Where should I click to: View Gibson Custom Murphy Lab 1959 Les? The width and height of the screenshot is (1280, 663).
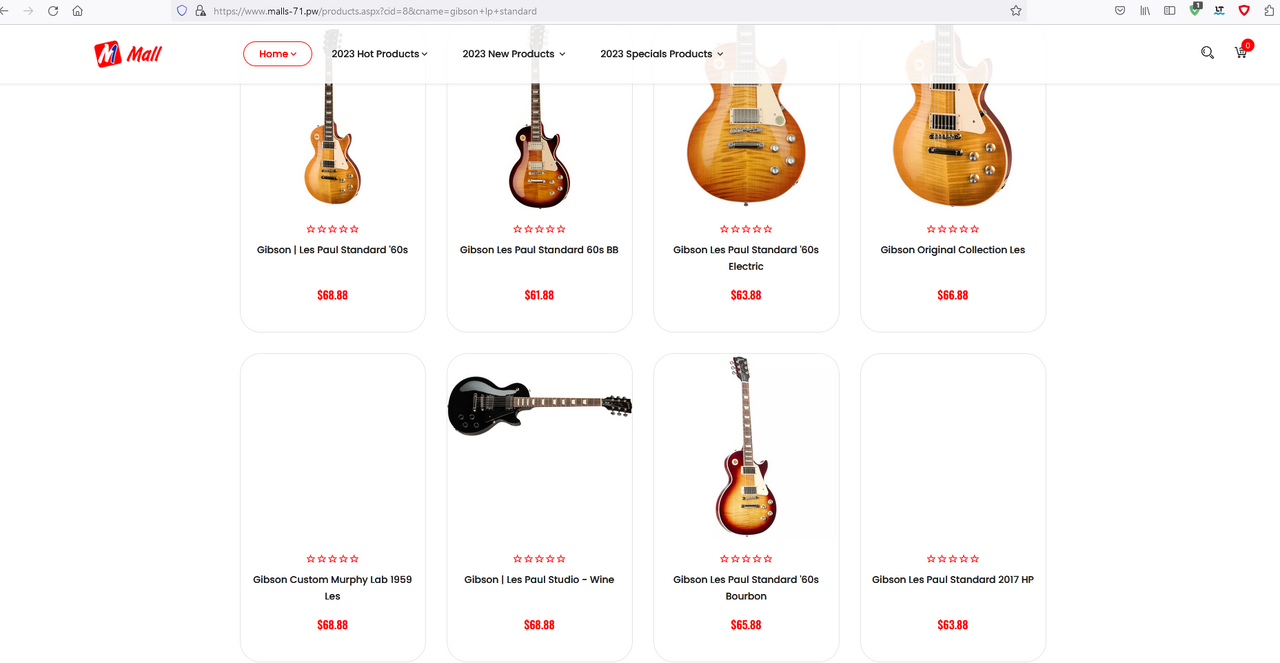[x=332, y=587]
